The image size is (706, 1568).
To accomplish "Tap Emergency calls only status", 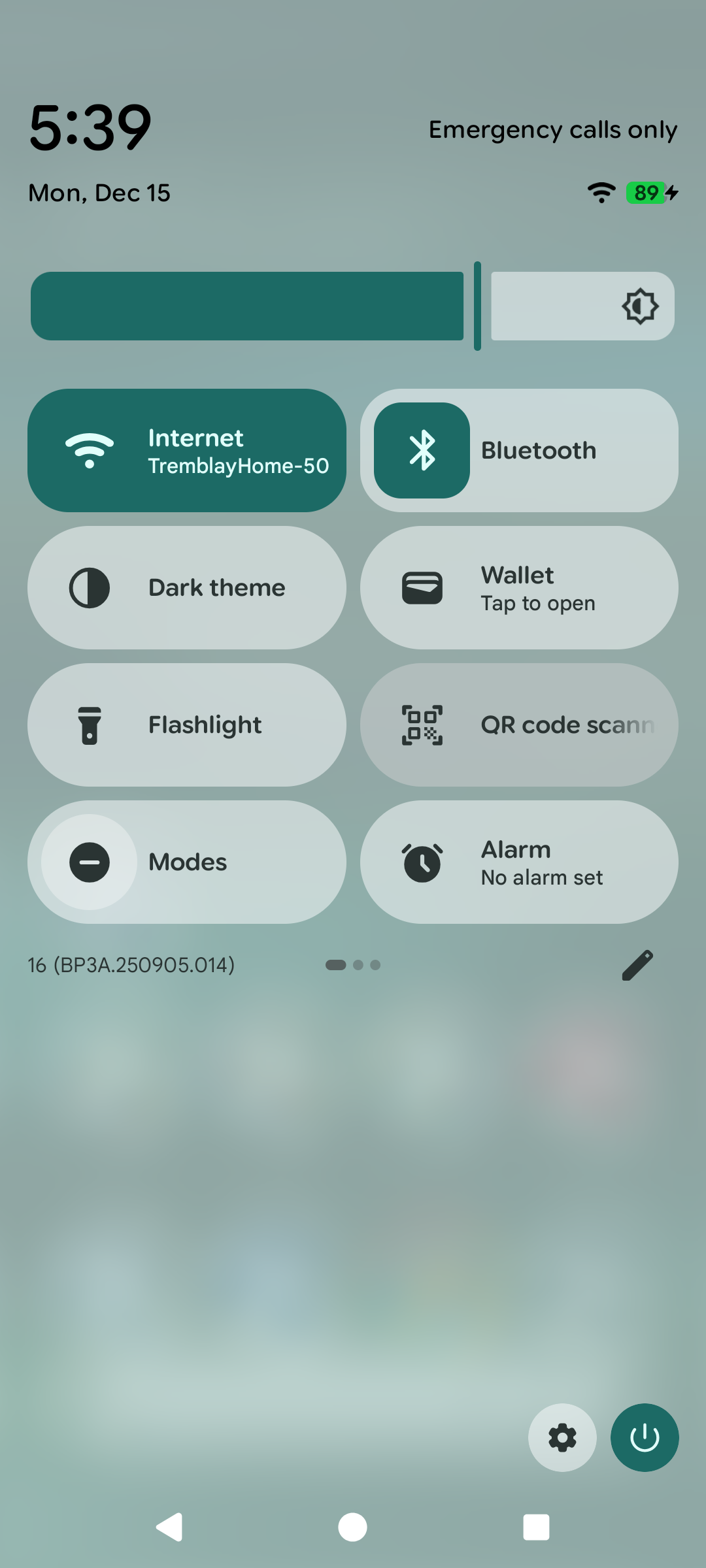I will pos(552,129).
